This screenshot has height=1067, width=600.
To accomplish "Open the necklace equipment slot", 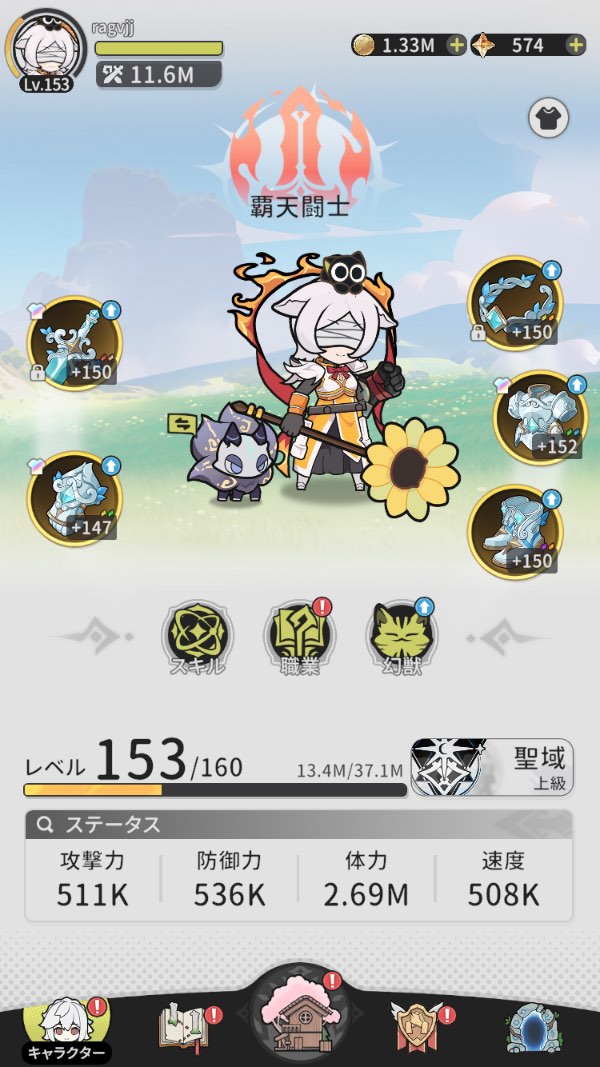I will [515, 302].
